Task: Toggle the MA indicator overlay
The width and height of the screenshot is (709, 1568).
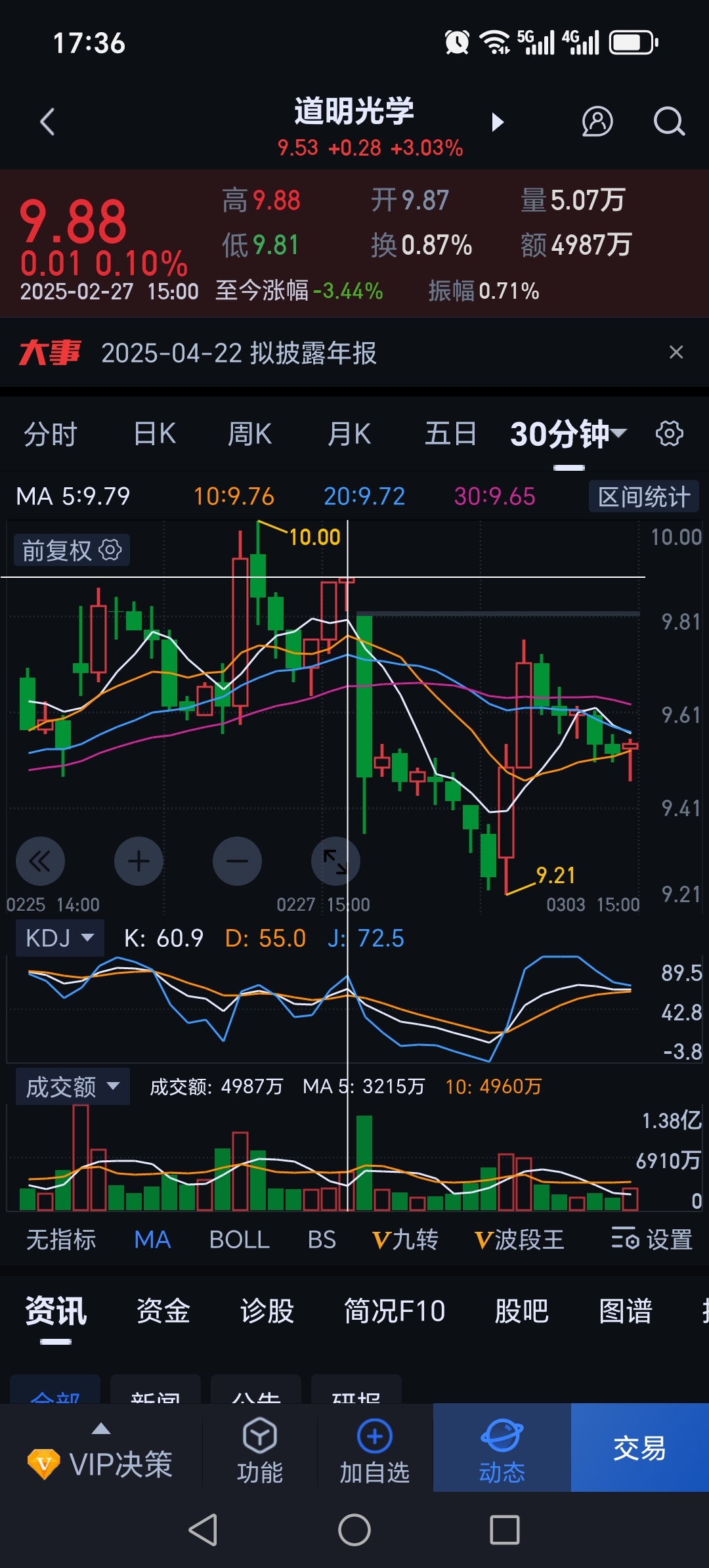Action: (152, 1239)
